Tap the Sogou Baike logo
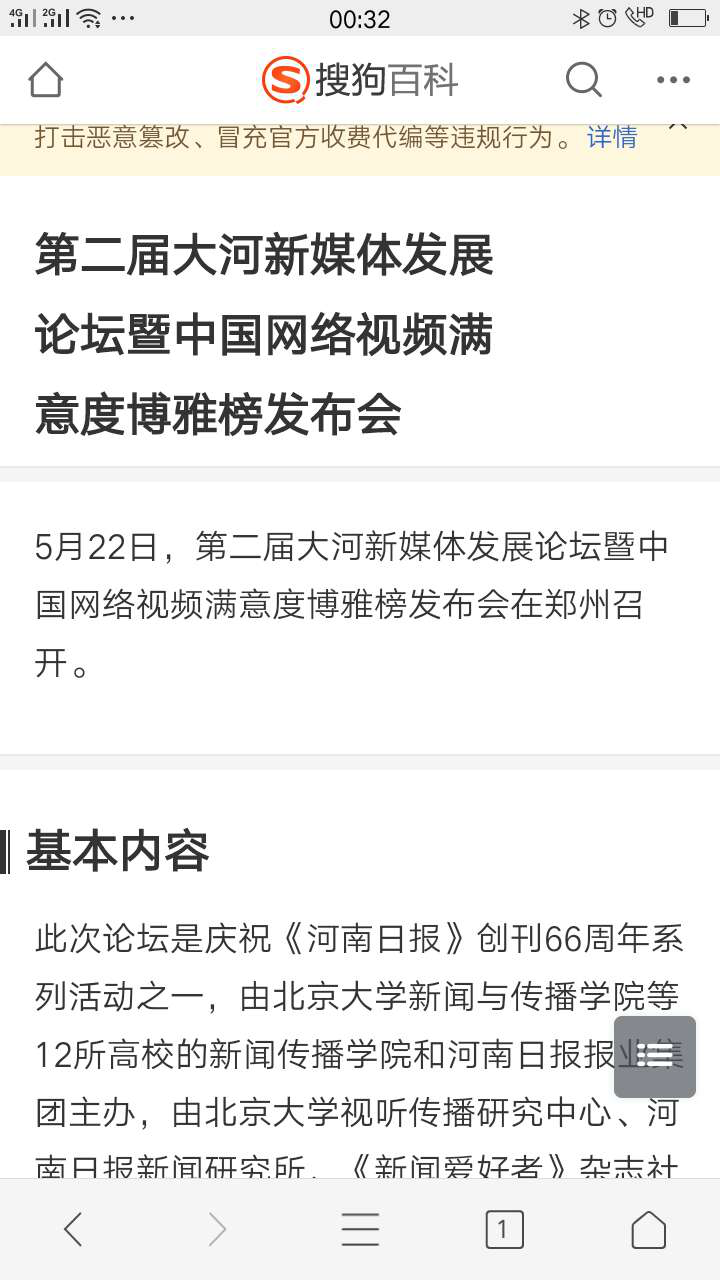Image resolution: width=720 pixels, height=1280 pixels. pyautogui.click(x=360, y=80)
